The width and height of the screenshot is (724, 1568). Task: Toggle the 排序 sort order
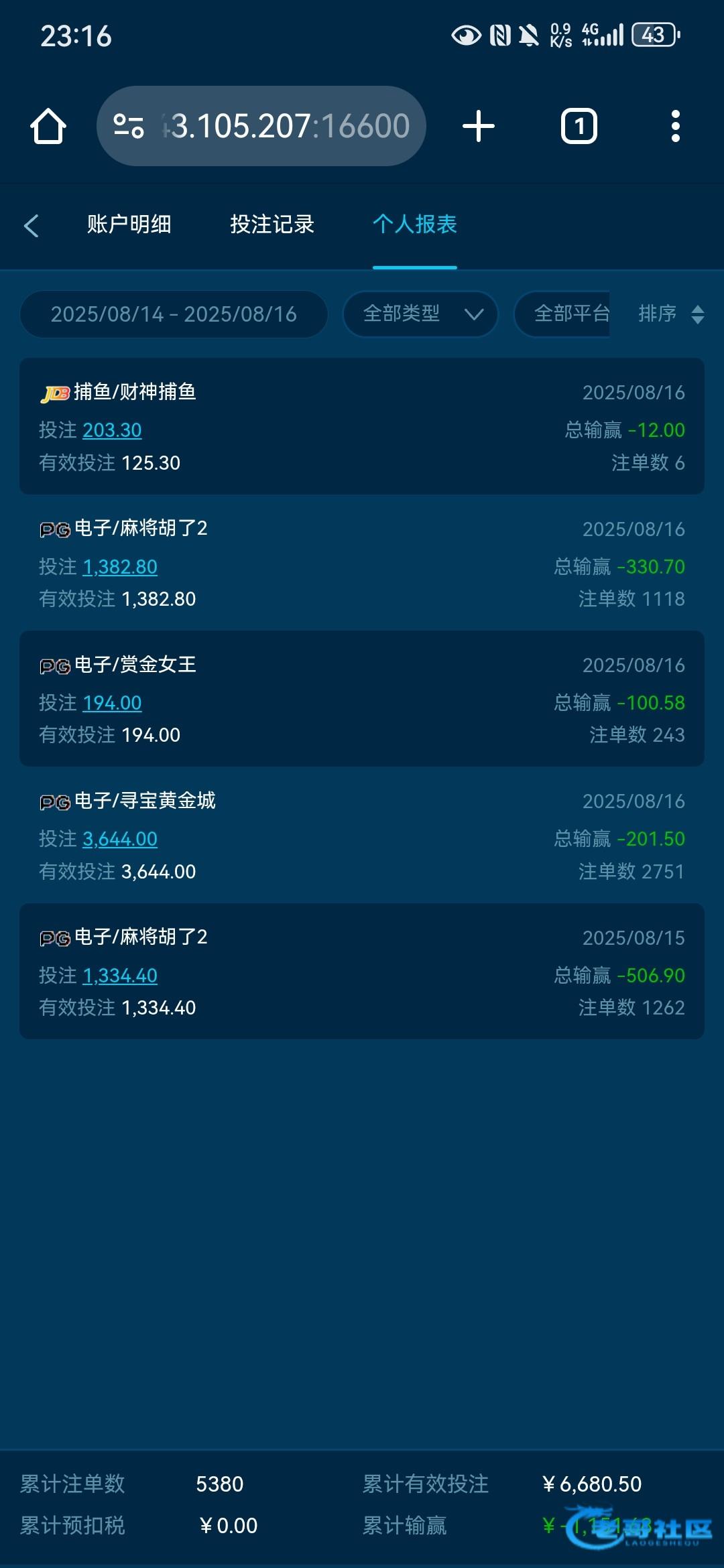671,314
